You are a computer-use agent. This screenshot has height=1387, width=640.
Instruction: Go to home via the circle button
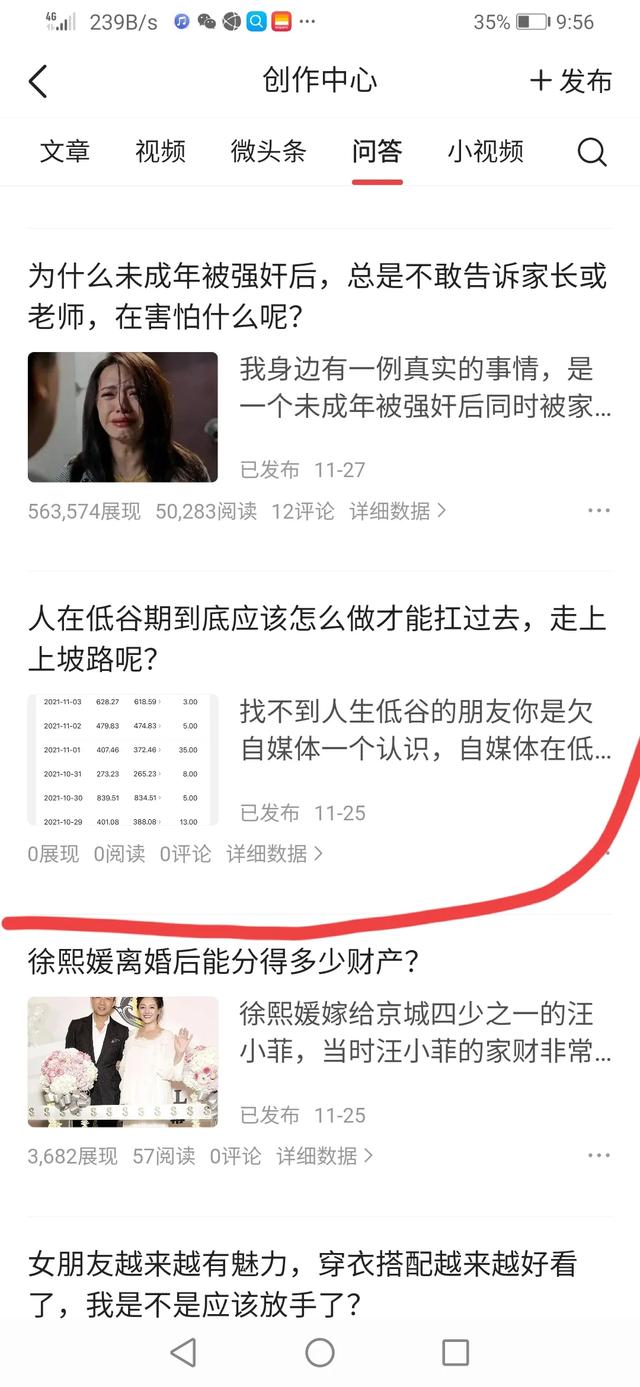320,1353
